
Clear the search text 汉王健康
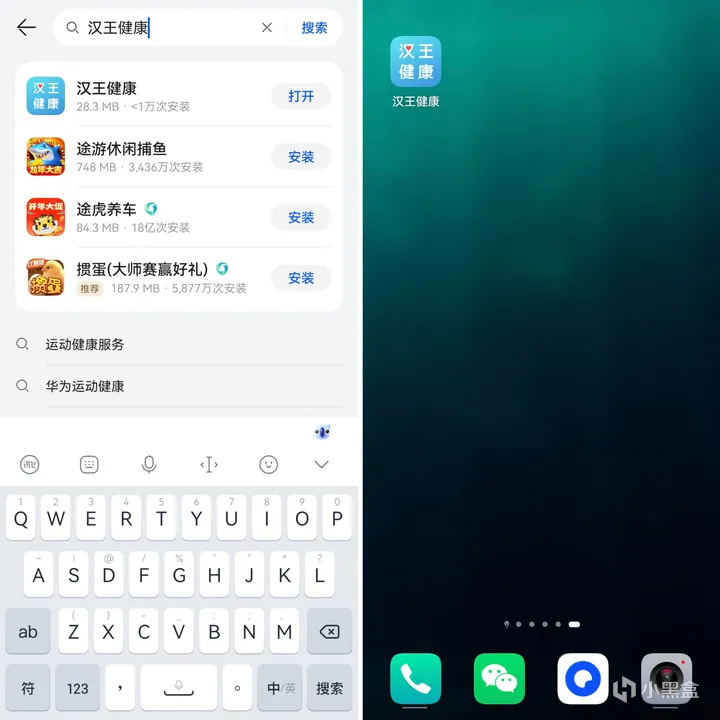point(267,28)
